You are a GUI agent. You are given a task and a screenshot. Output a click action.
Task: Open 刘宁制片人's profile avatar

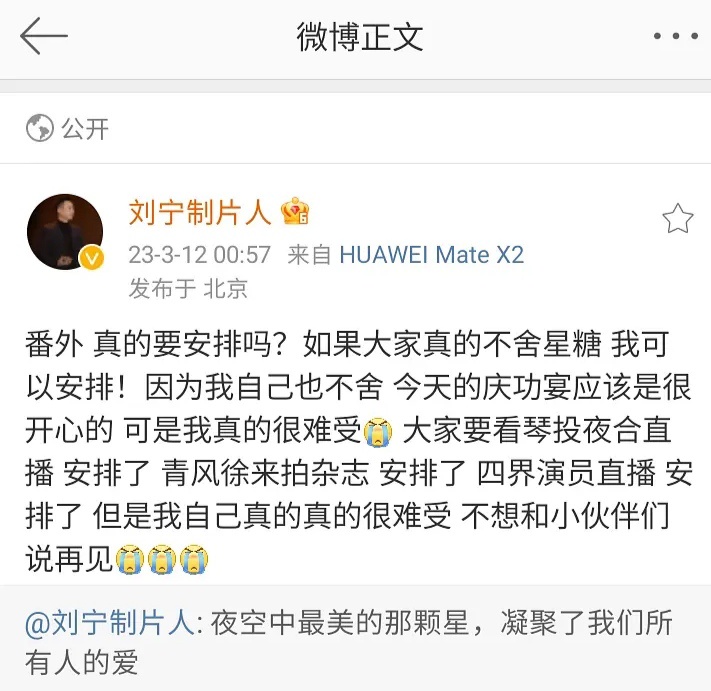click(x=65, y=233)
